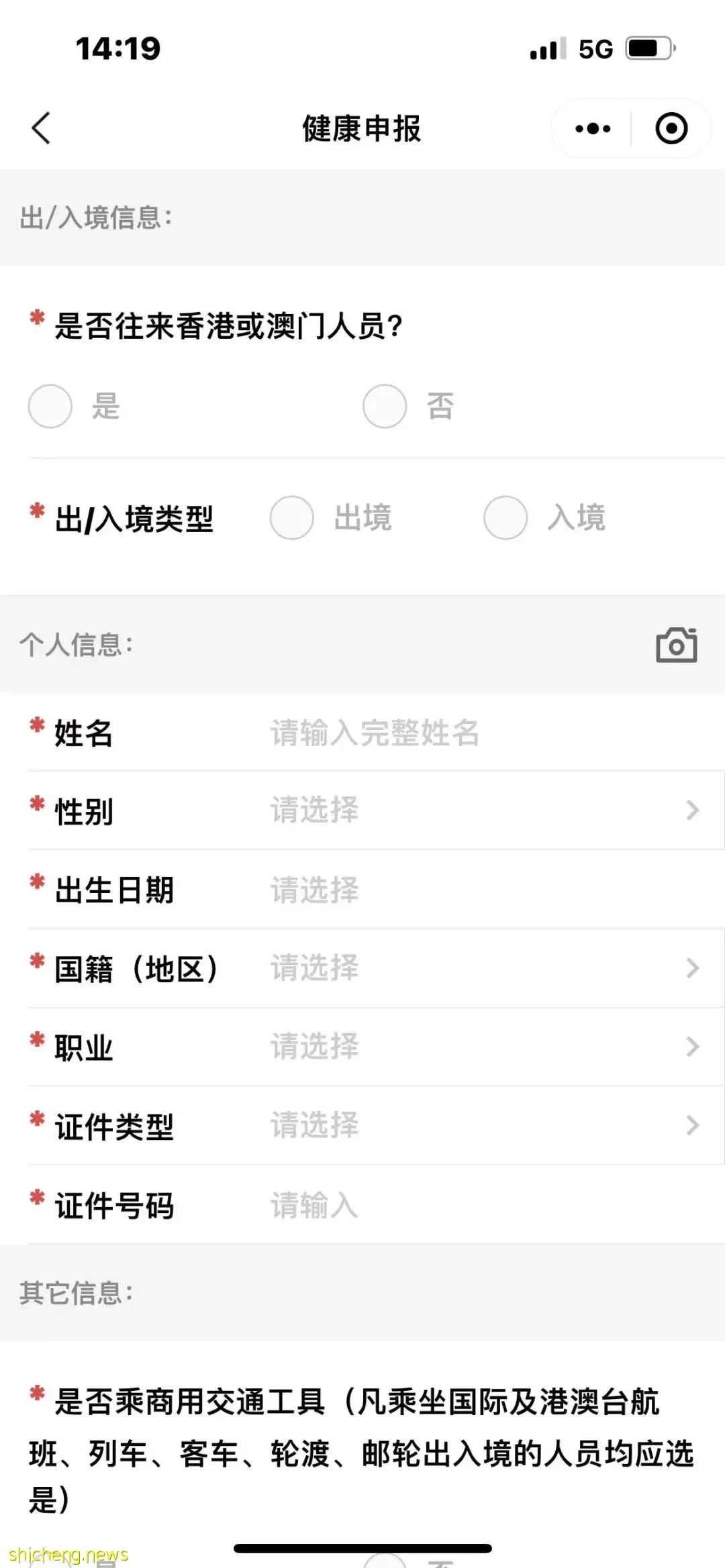Select 是 for 往来香港或澳门人员
Image resolution: width=725 pixels, height=1568 pixels.
pos(50,406)
